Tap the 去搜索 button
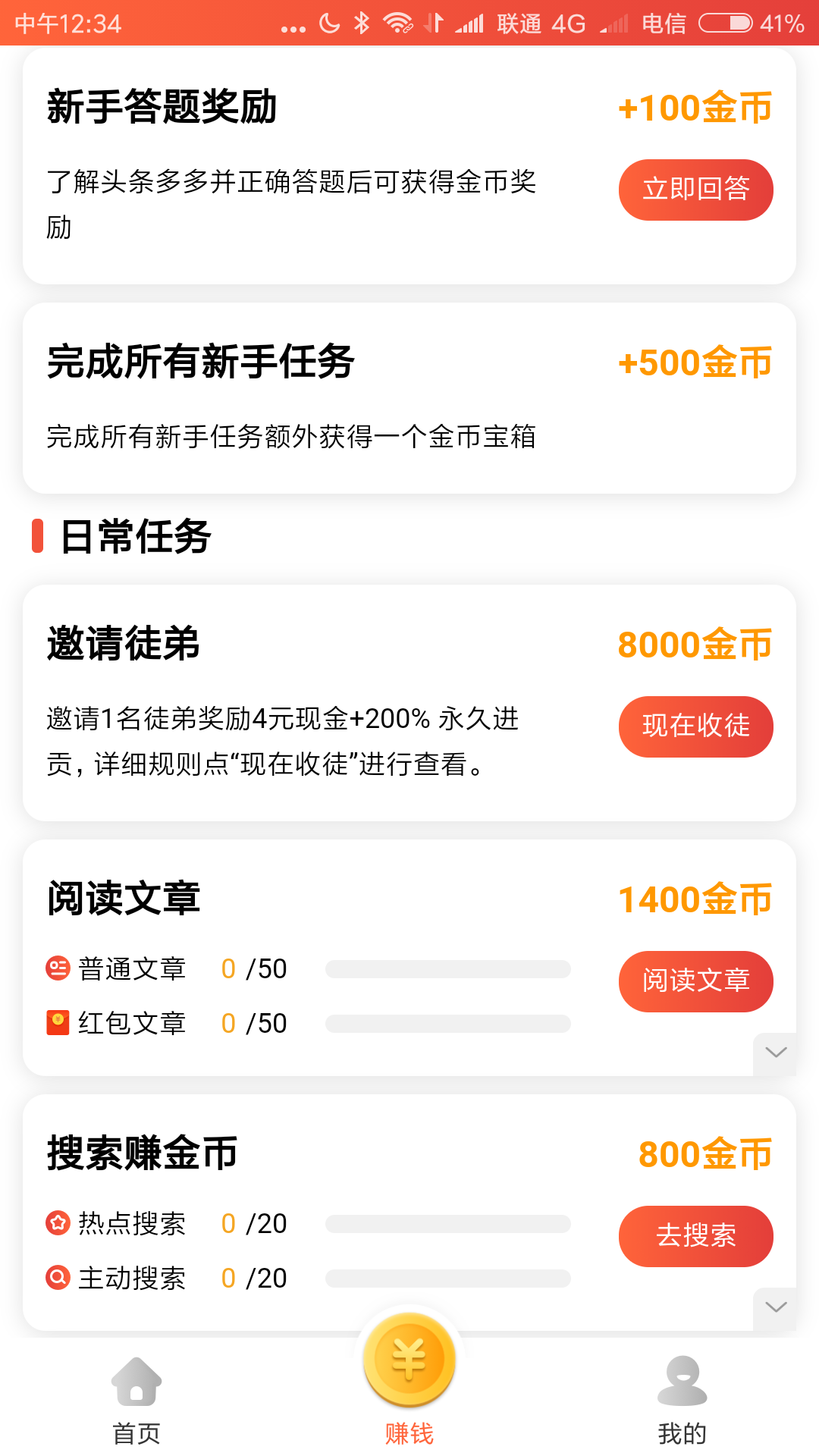Screen dimensions: 819x1456 (x=695, y=1236)
